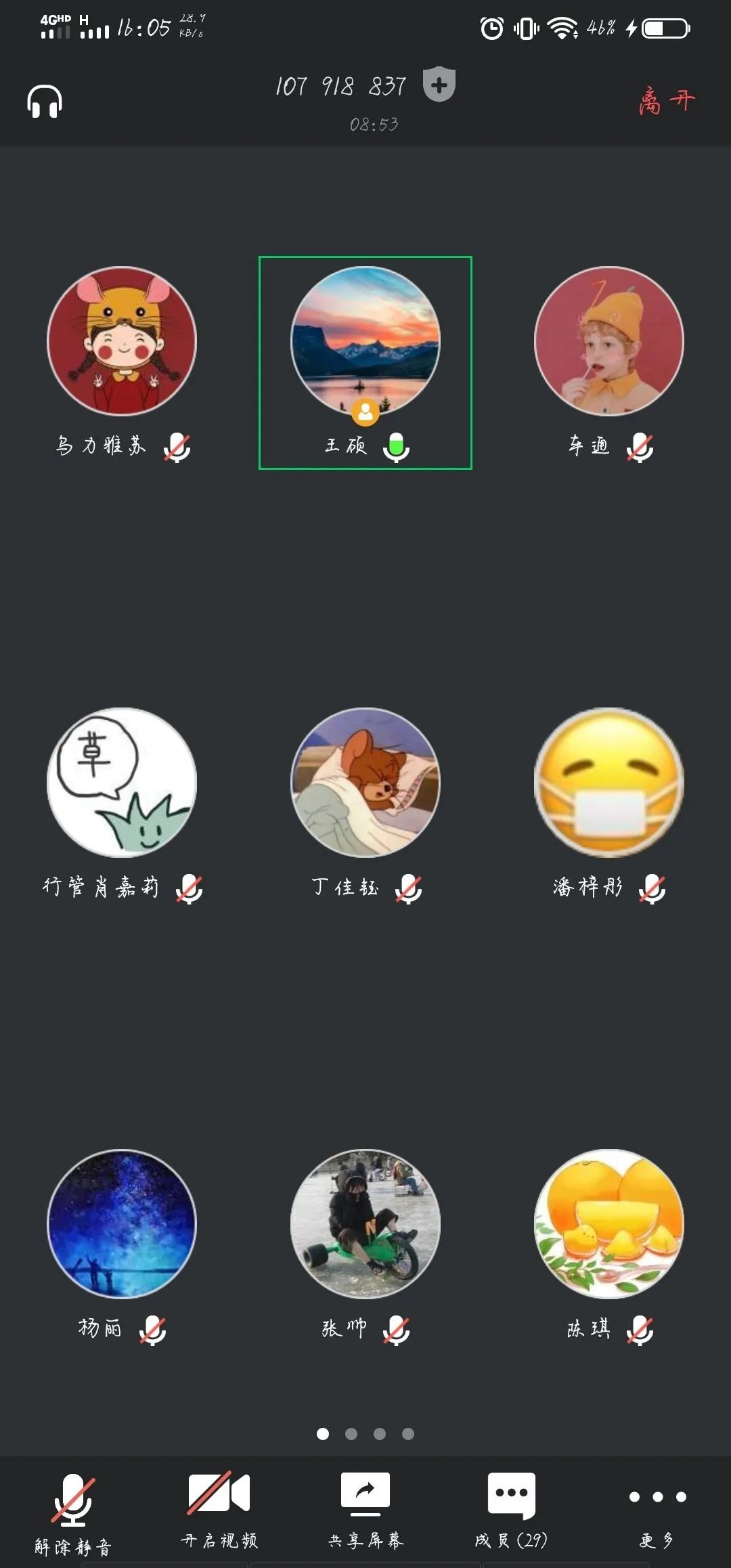This screenshot has height=1568, width=731.
Task: Unmute microphone via 解除静音
Action: click(x=73, y=1511)
